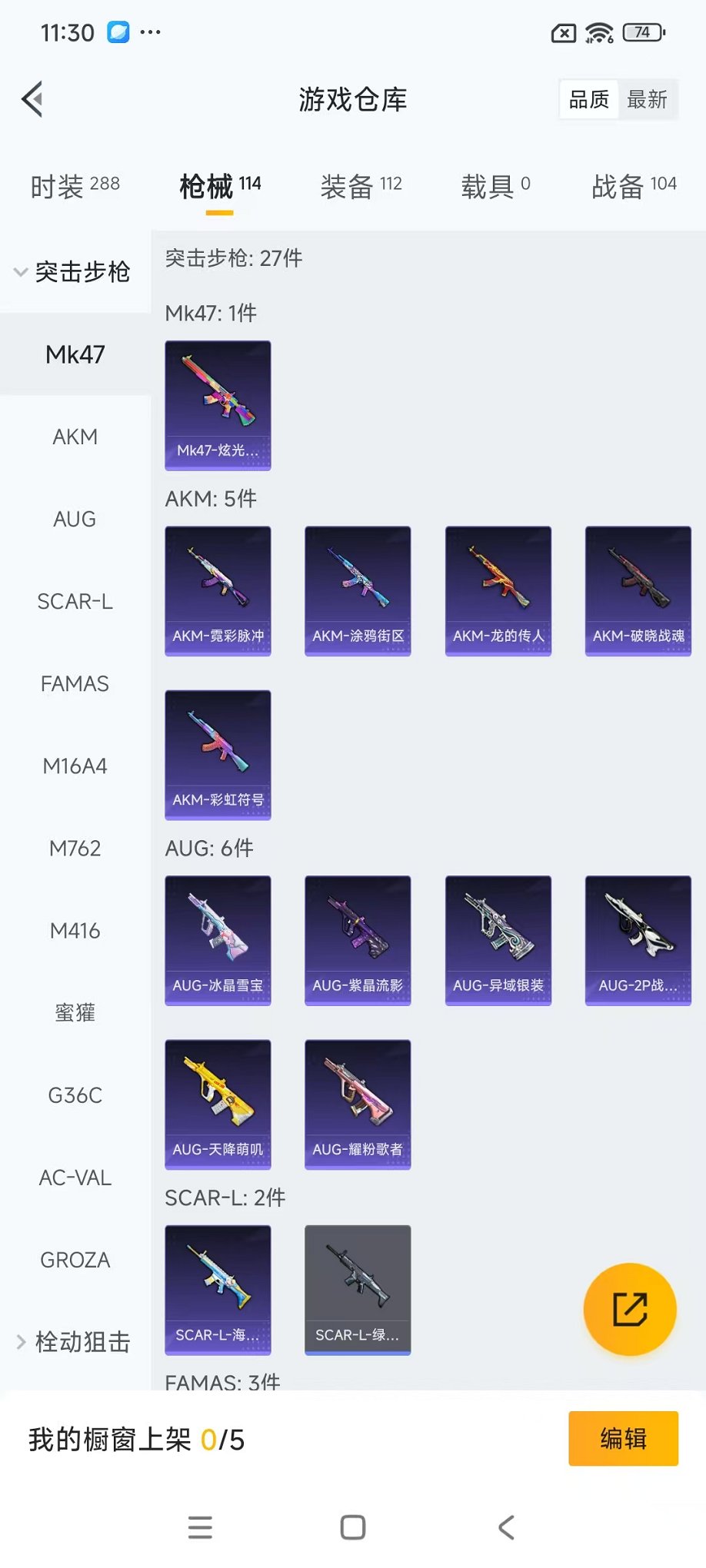Screen dimensions: 706x1568
Task: Expand the 栓动狙击 category
Action: [x=73, y=1342]
